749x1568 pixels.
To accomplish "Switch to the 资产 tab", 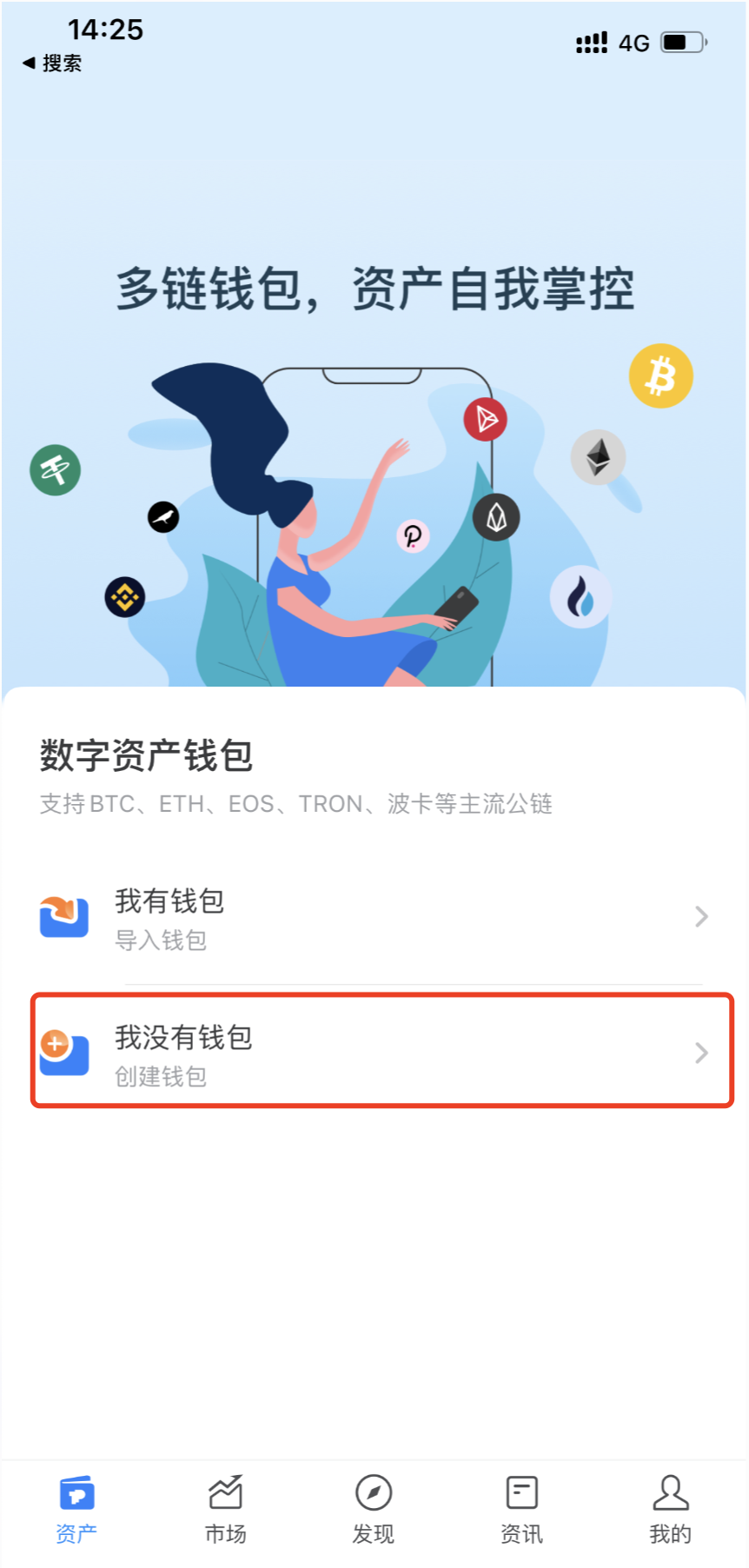I will (76, 1510).
